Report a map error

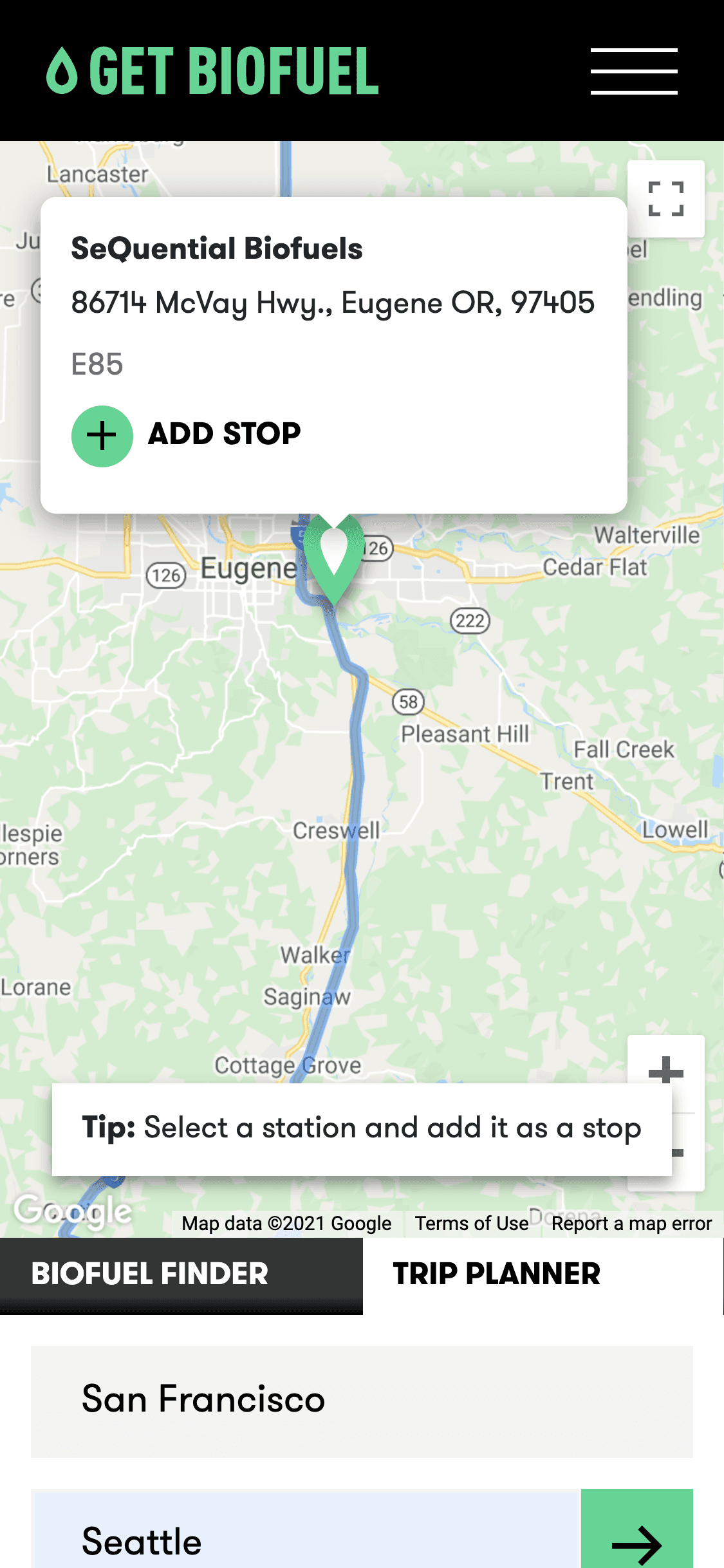[x=631, y=1223]
